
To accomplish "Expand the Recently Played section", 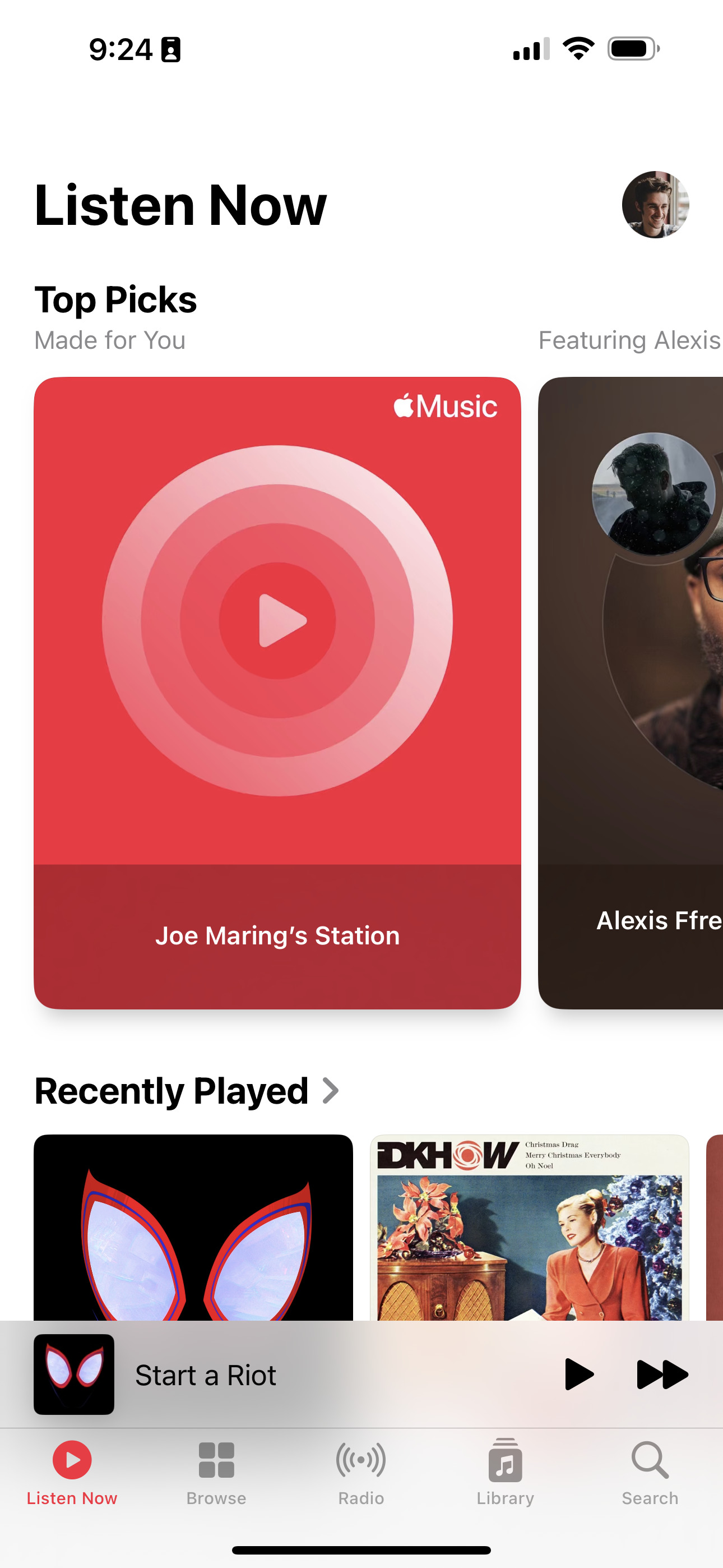I will [186, 1091].
